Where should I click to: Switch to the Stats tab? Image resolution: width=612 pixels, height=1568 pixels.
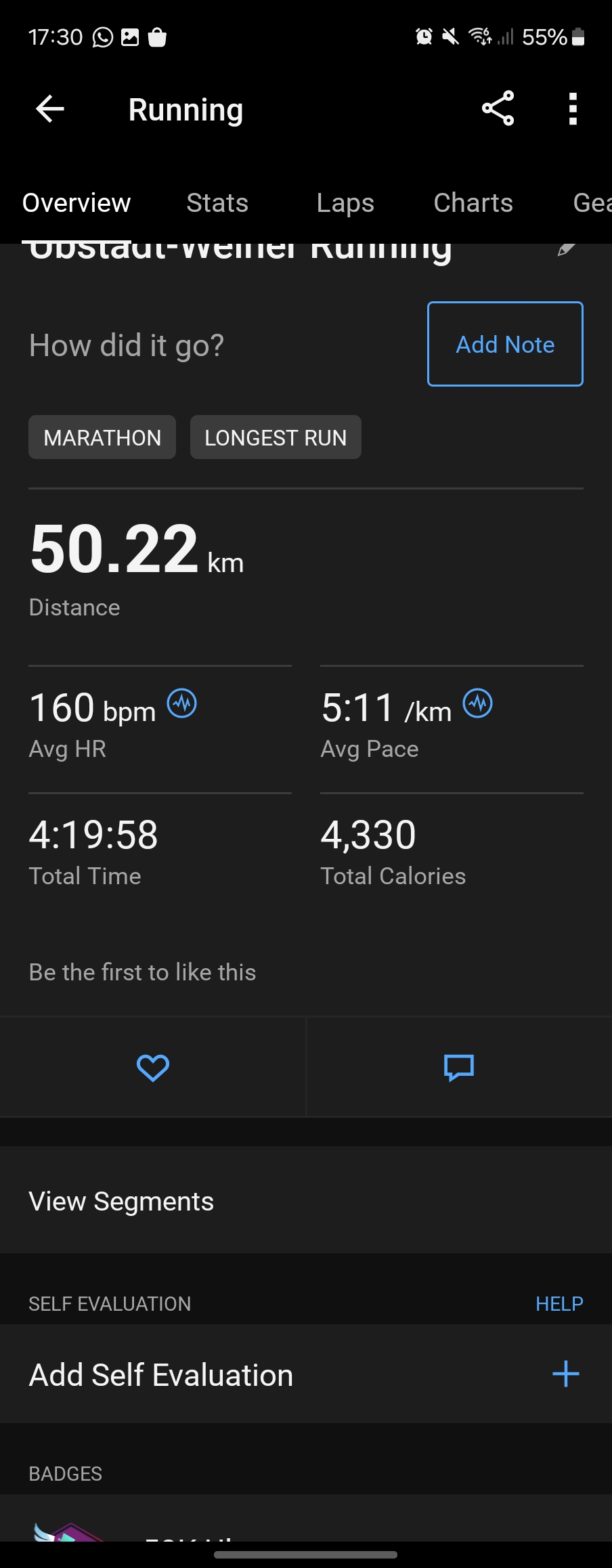coord(217,203)
